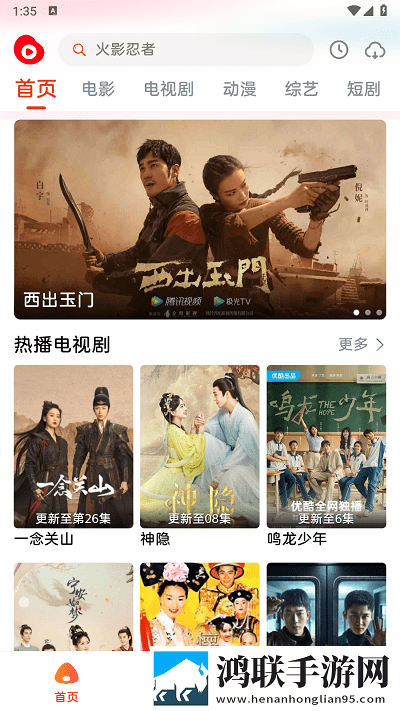Tap the 首页 bottom navigation item

pyautogui.click(x=67, y=682)
